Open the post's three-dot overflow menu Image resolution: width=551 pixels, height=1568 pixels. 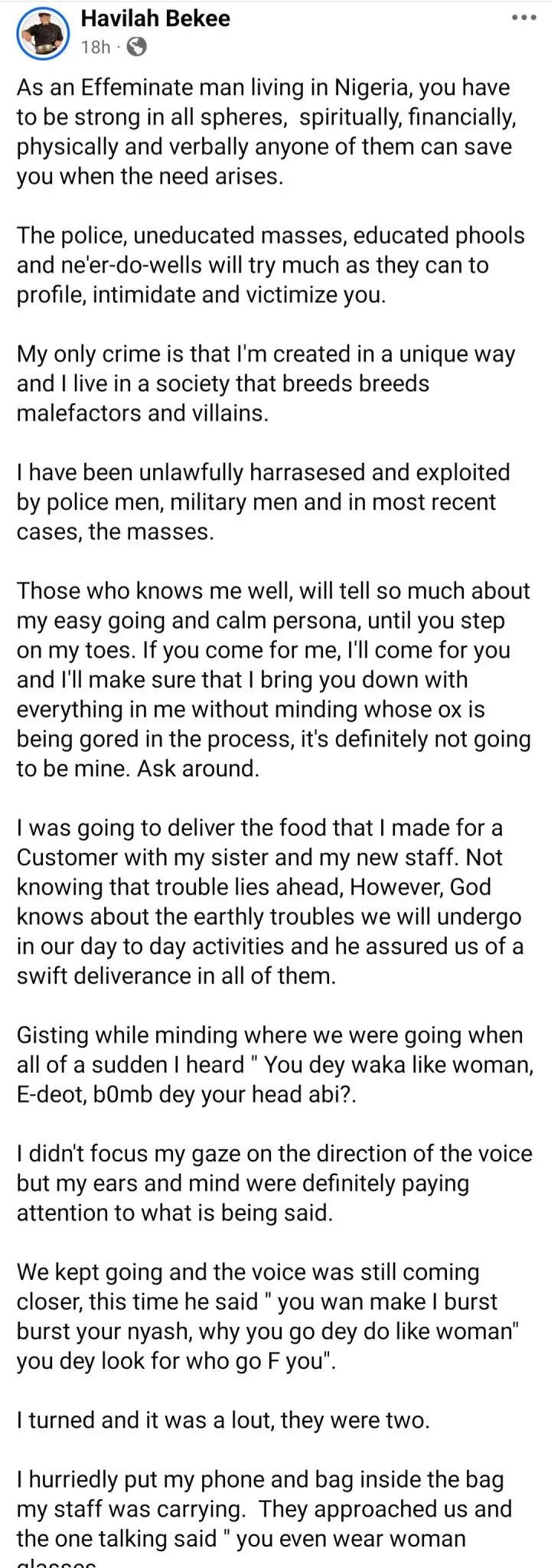[x=523, y=18]
